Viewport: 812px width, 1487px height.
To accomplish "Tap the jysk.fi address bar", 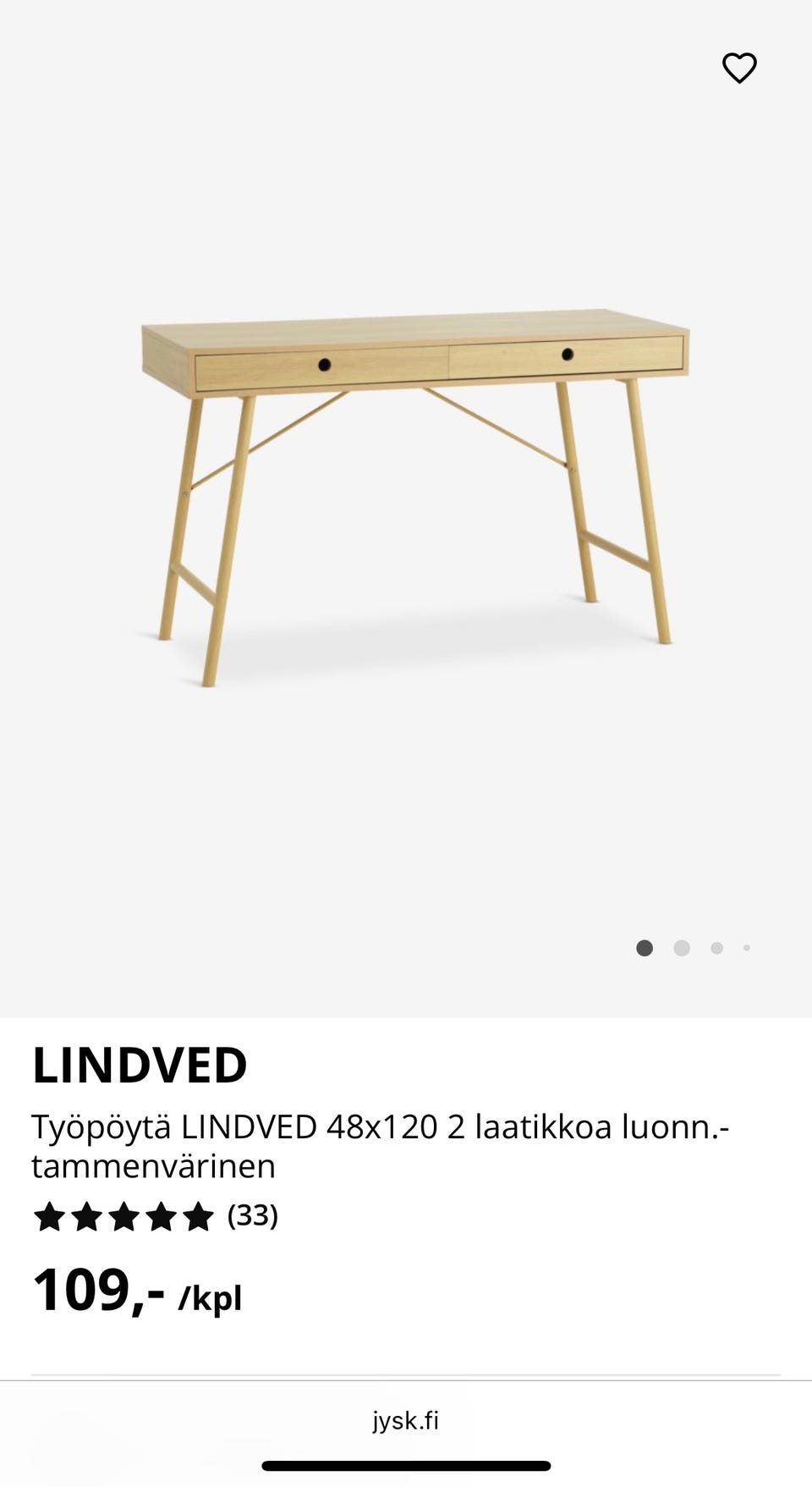I will point(405,1421).
